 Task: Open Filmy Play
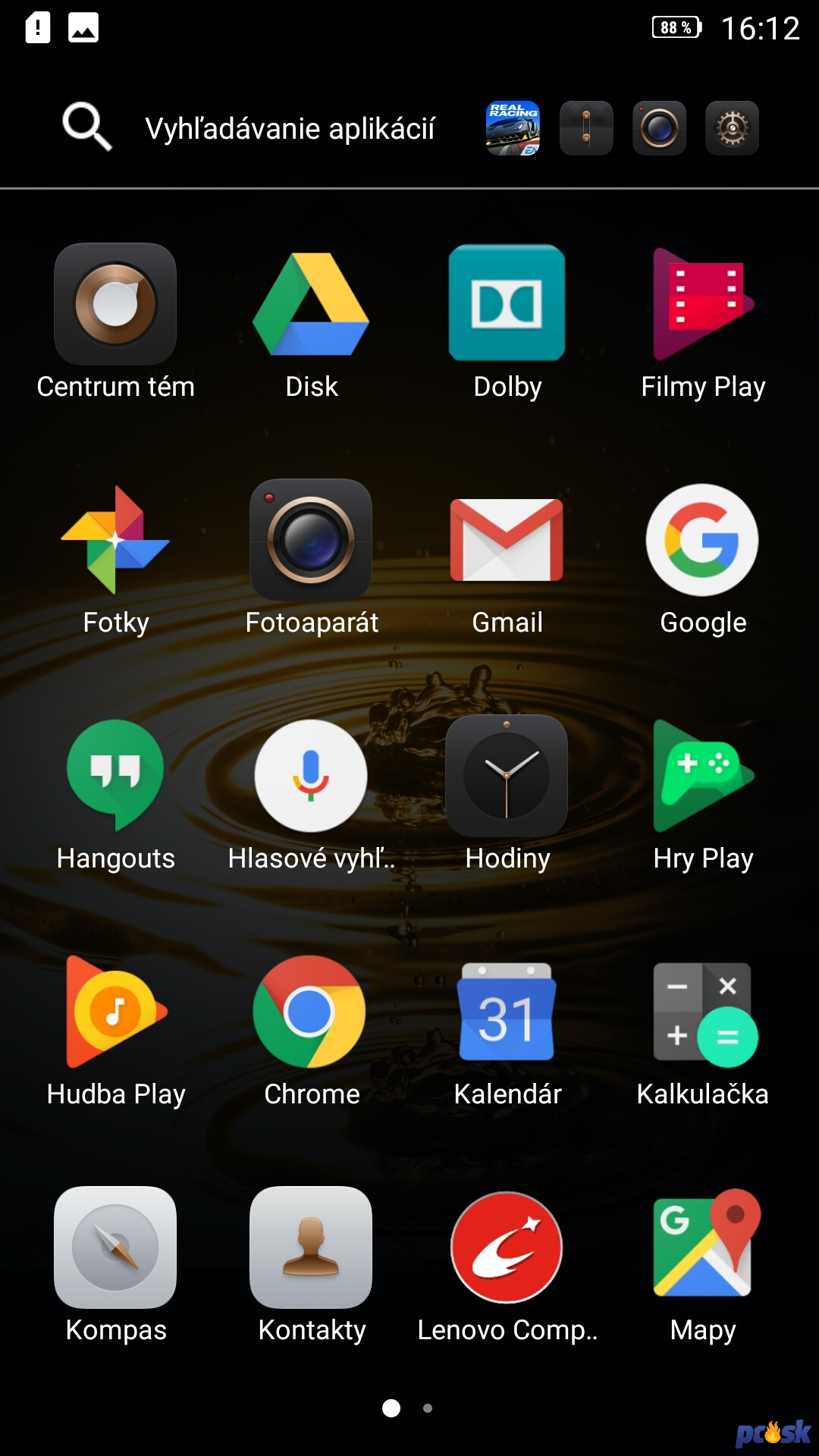click(703, 304)
